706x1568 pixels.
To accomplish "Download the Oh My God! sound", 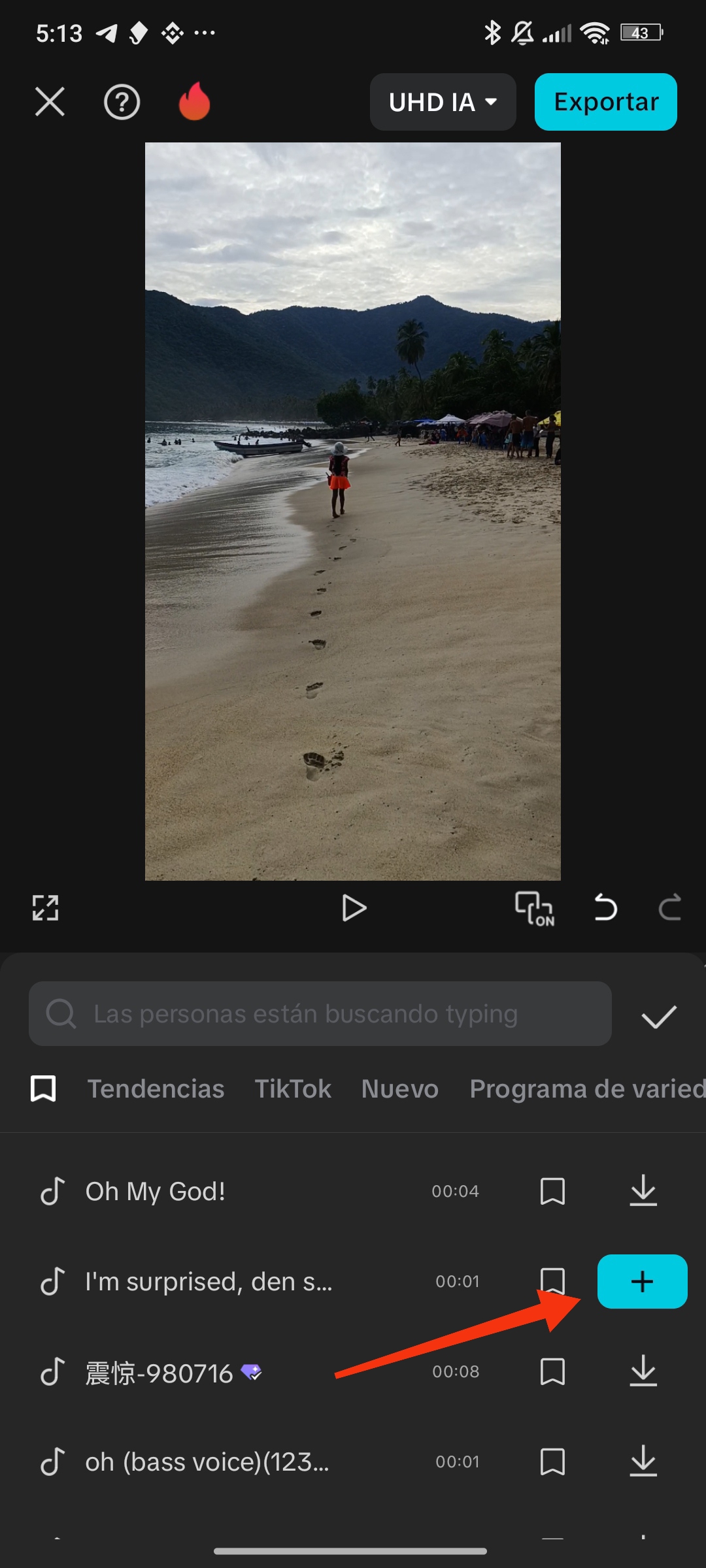I will pos(643,1191).
